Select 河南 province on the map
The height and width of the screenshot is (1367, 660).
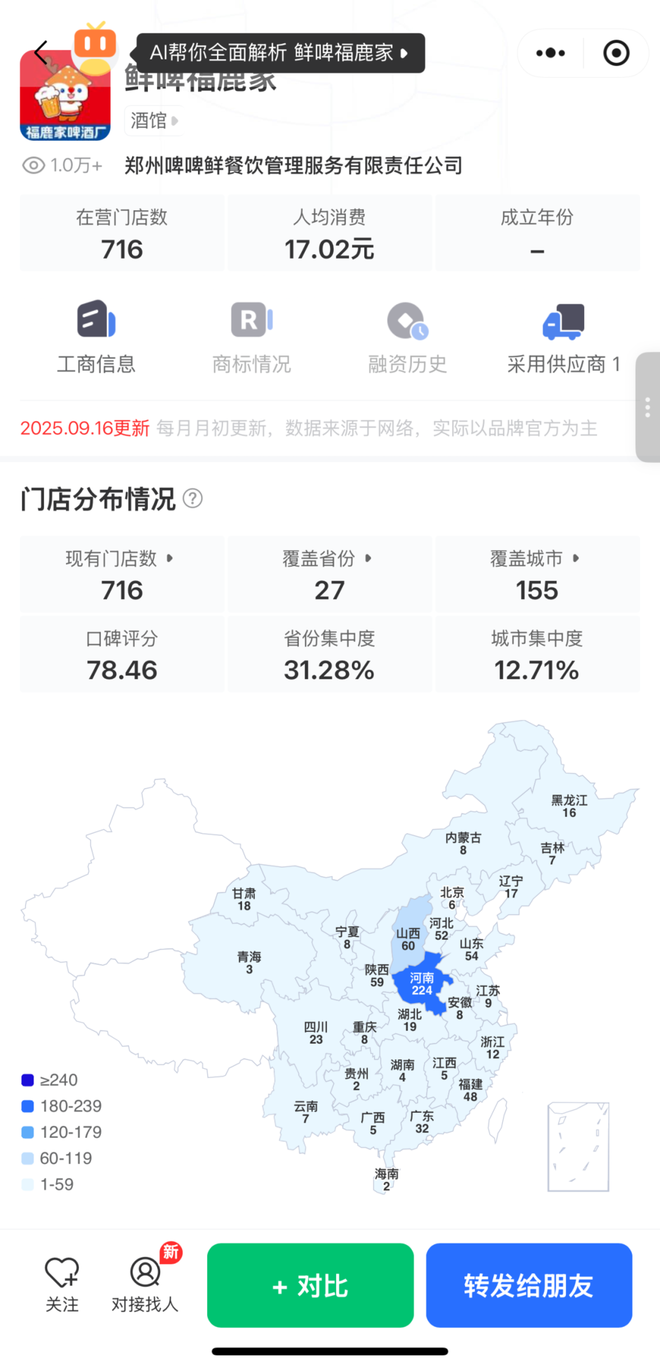[x=421, y=984]
